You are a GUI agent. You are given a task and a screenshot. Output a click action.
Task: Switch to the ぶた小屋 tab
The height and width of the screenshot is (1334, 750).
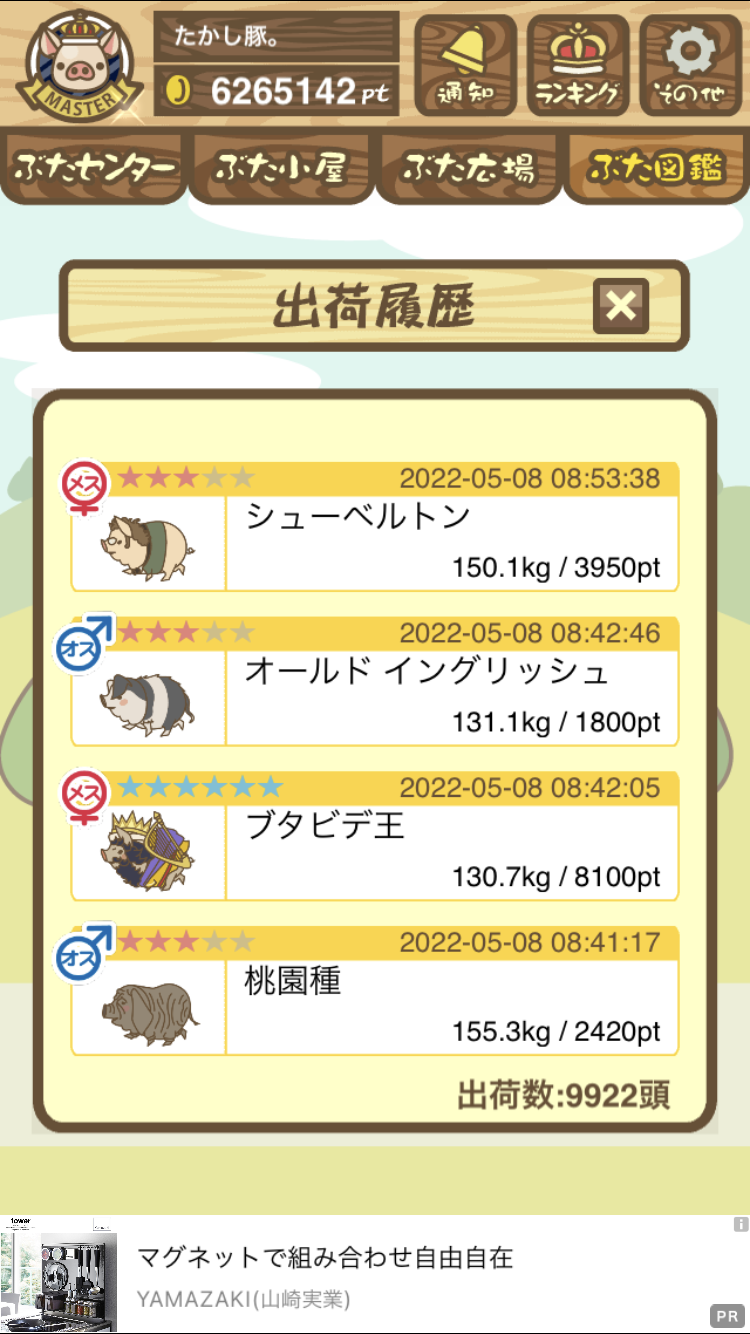tap(281, 168)
